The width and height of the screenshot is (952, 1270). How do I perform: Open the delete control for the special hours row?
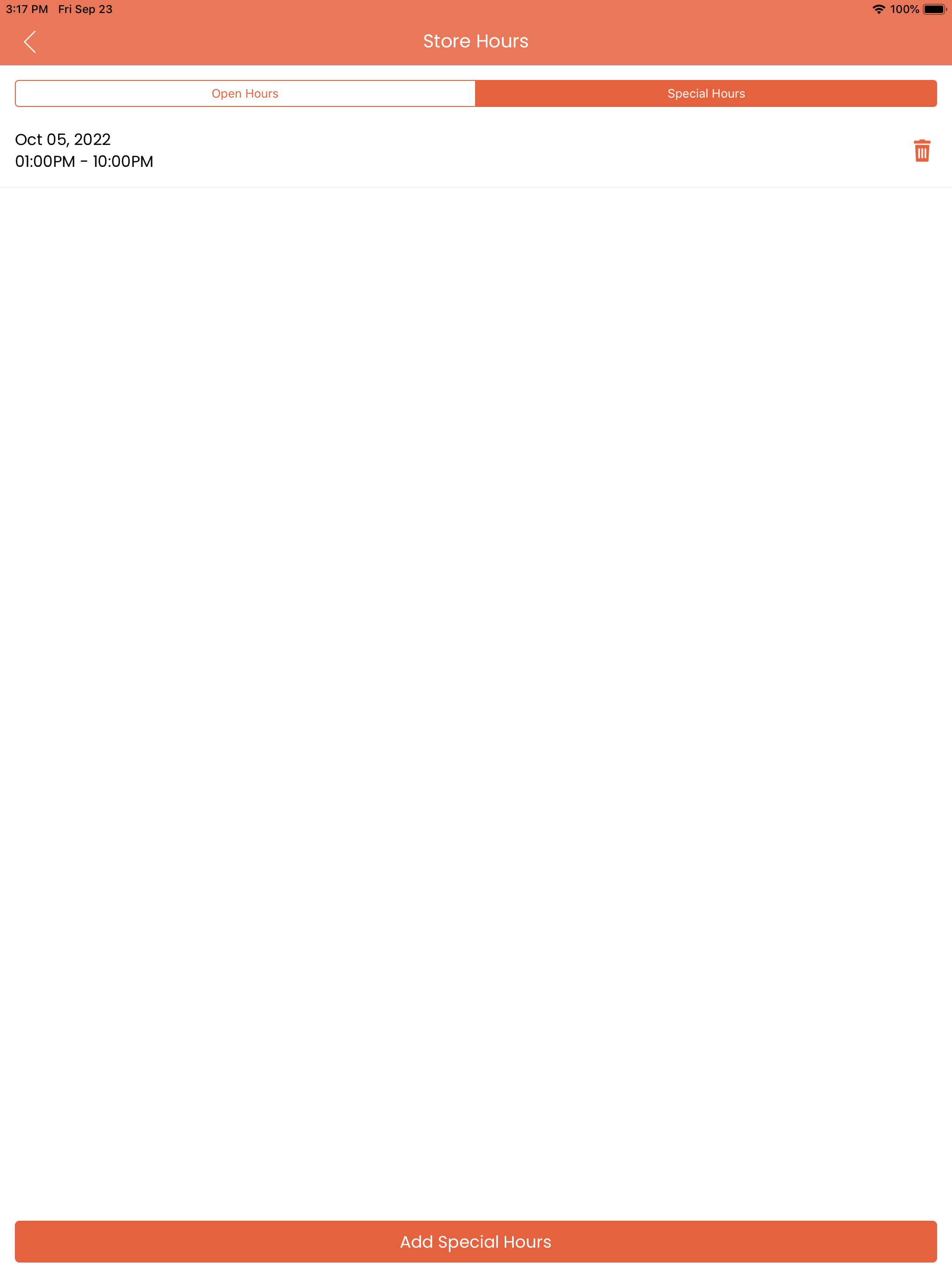(922, 151)
